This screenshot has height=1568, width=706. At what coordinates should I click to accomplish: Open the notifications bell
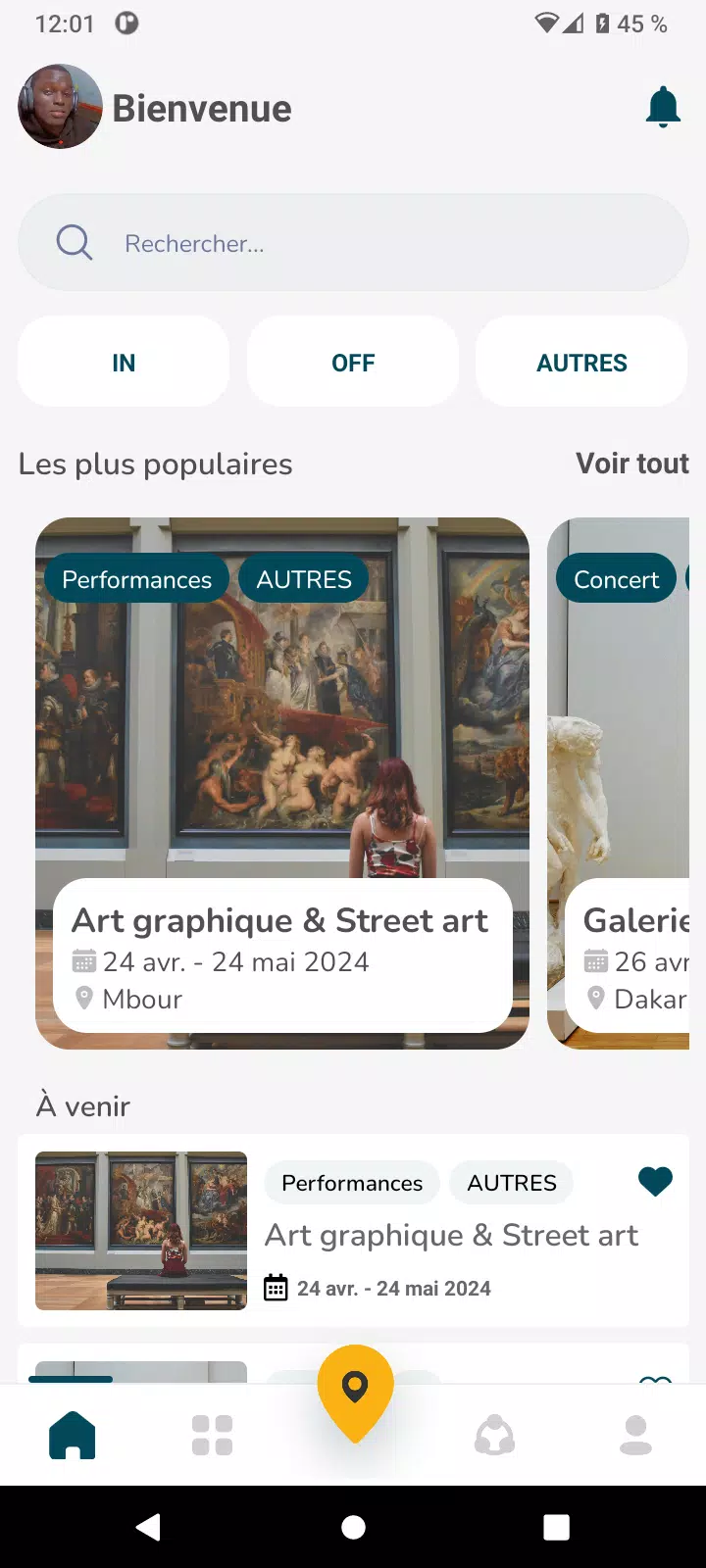(x=663, y=107)
